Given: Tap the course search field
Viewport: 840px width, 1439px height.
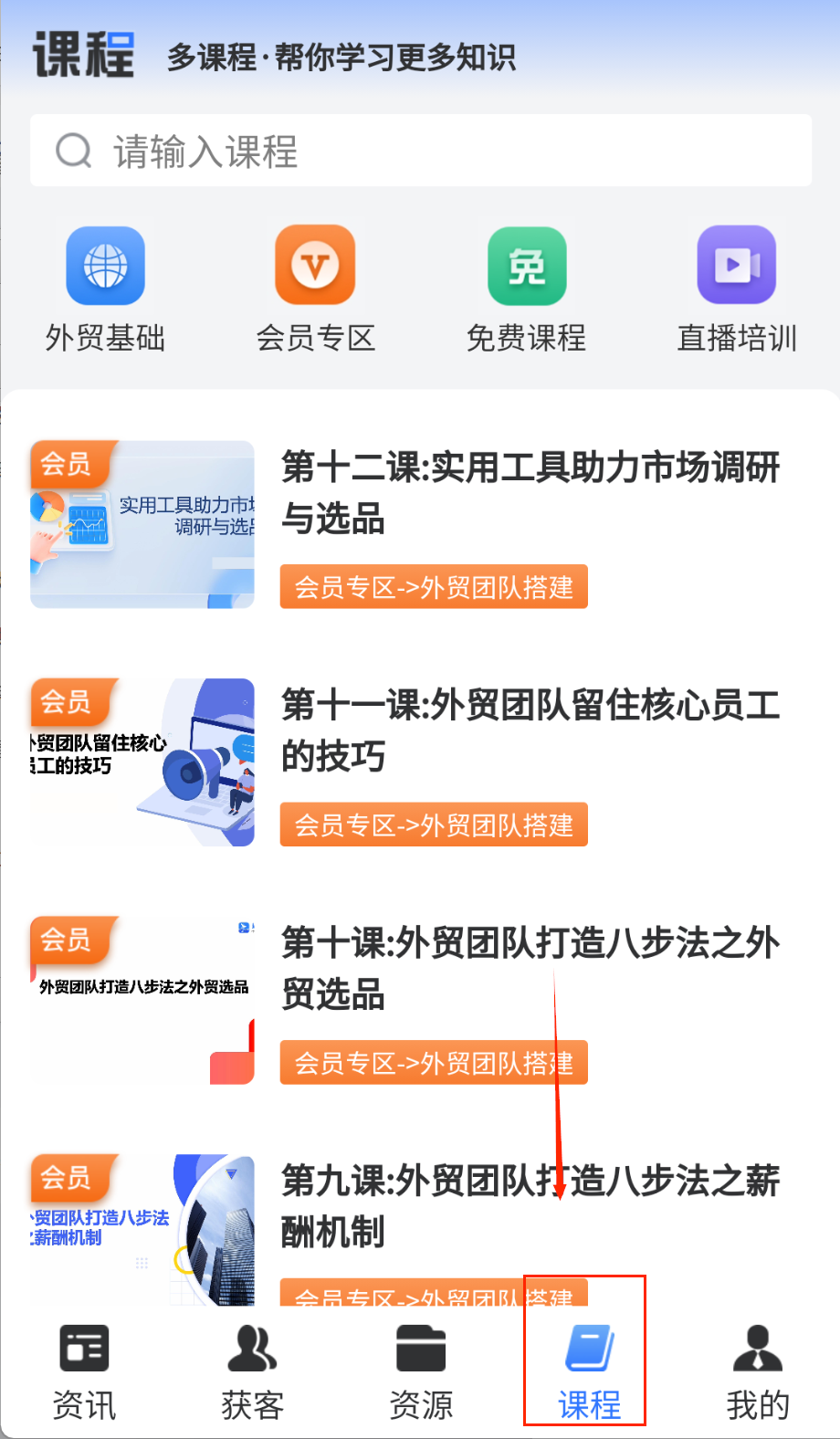Looking at the screenshot, I should 420,151.
